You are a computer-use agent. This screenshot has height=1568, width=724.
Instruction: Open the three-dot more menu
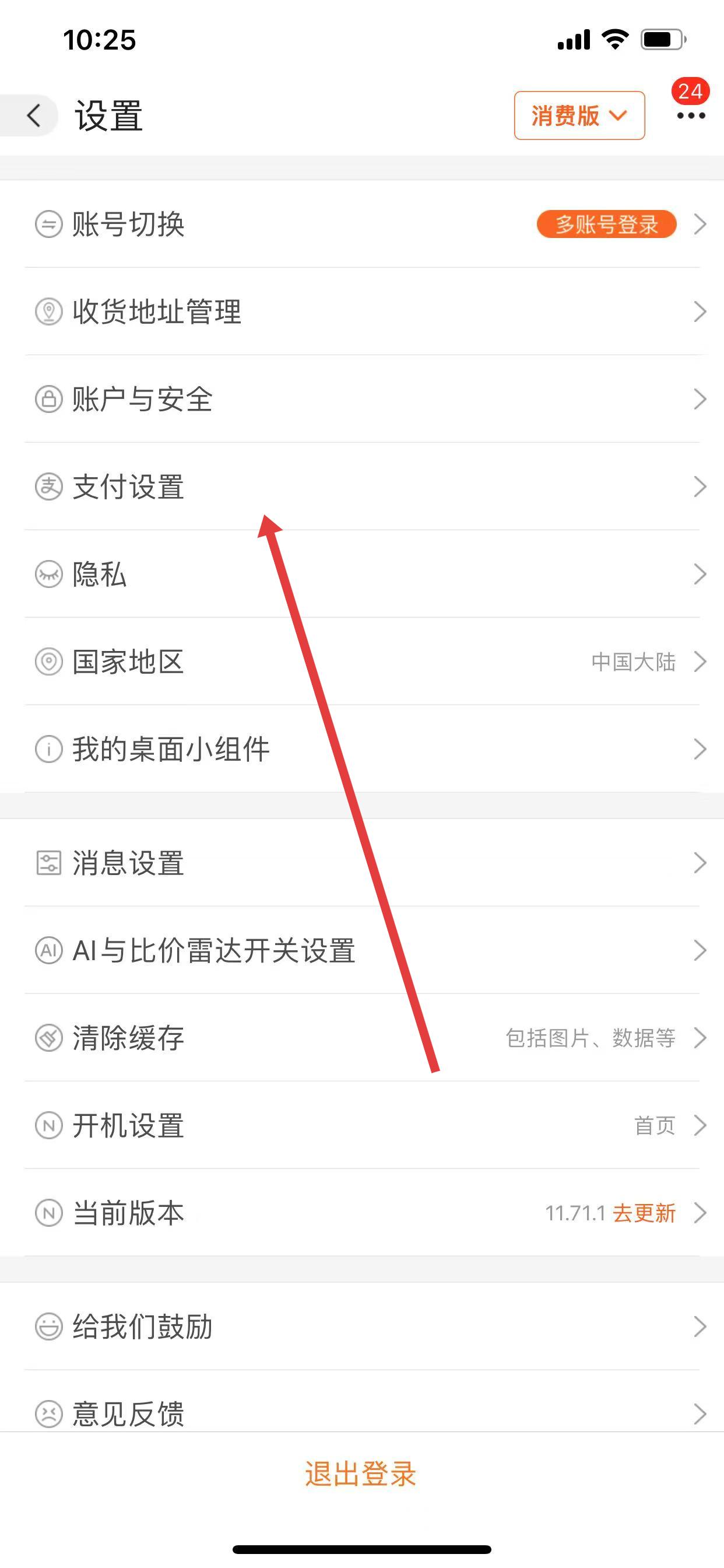(691, 115)
